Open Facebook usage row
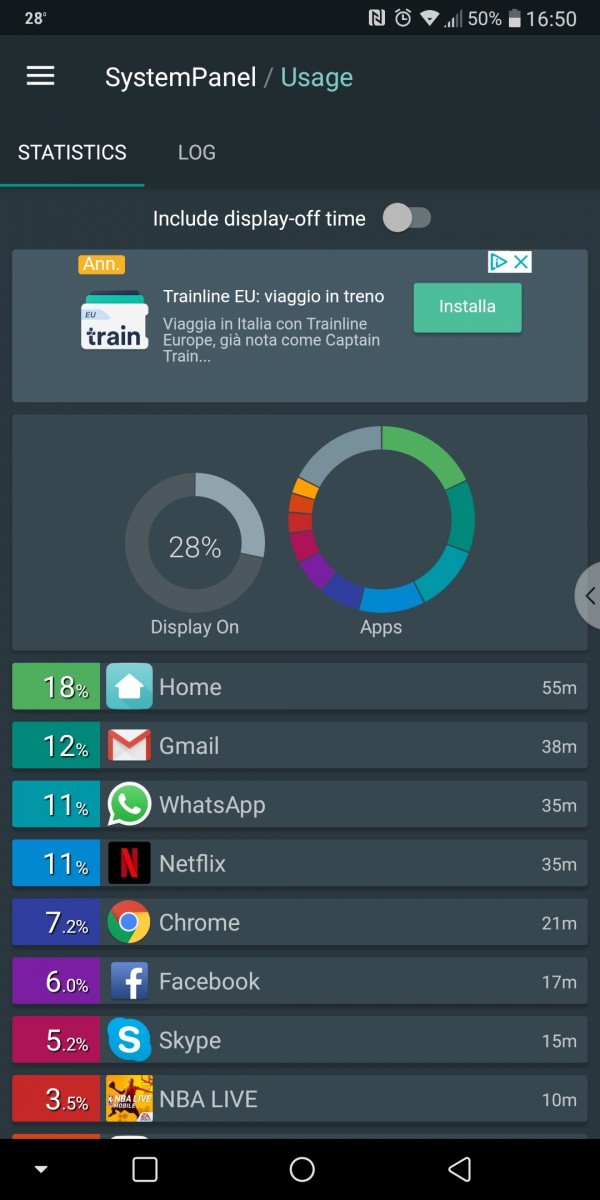The image size is (600, 1200). (x=300, y=981)
